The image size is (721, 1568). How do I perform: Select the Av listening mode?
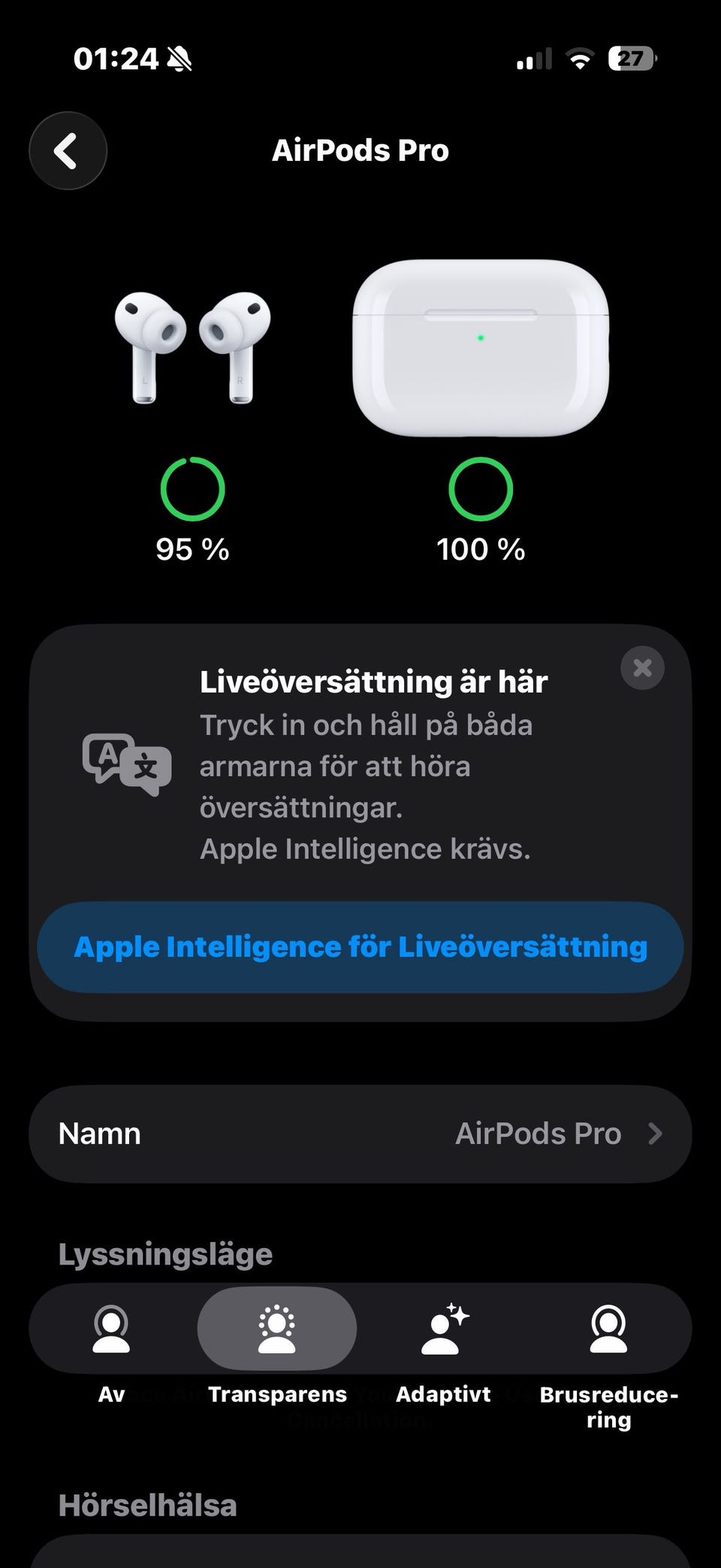point(111,1329)
